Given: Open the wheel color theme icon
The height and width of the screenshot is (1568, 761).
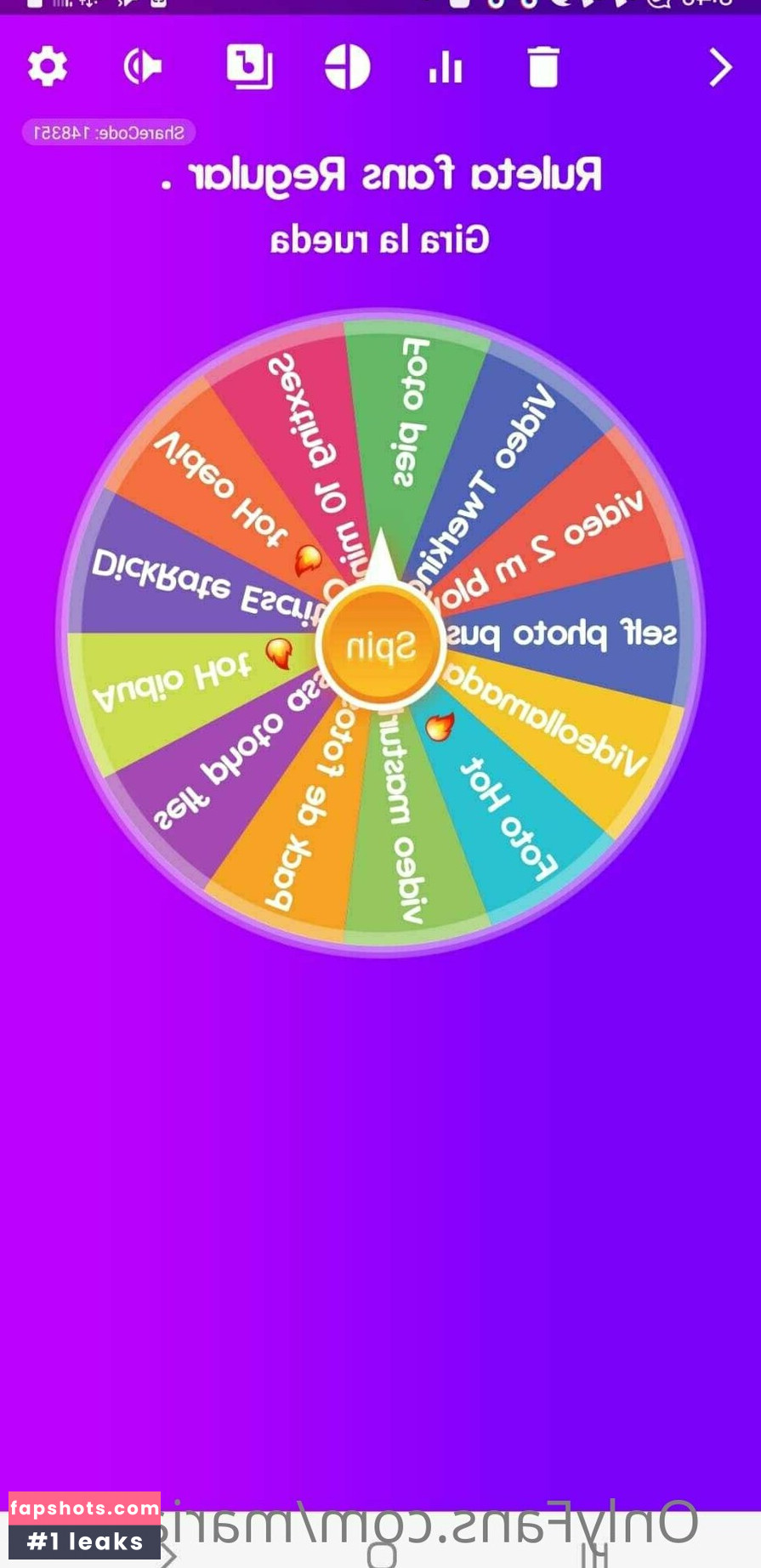Looking at the screenshot, I should click(347, 66).
